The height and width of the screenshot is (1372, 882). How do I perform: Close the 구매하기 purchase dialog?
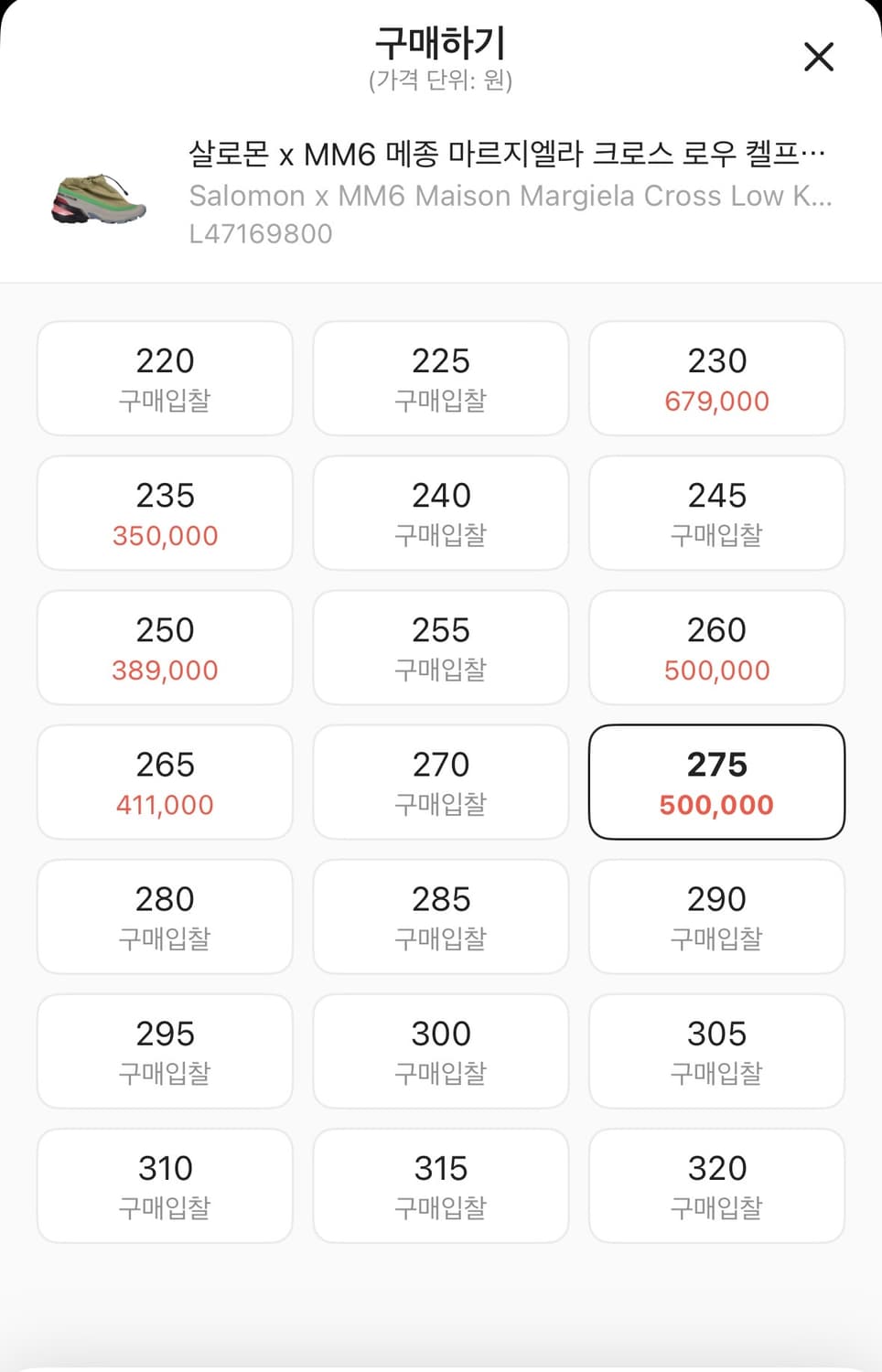pos(817,57)
